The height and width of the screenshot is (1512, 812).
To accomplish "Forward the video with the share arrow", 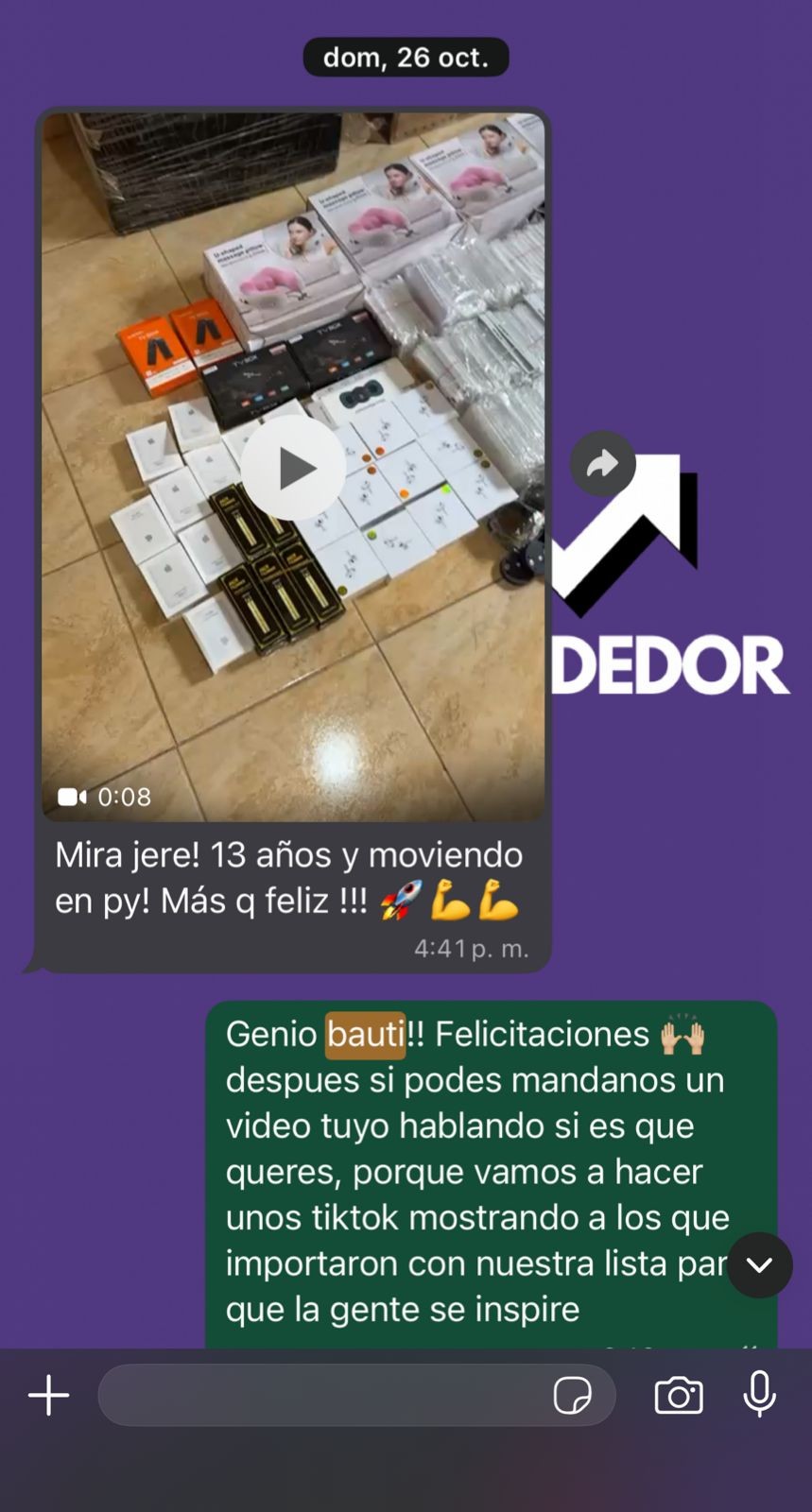I will [602, 463].
